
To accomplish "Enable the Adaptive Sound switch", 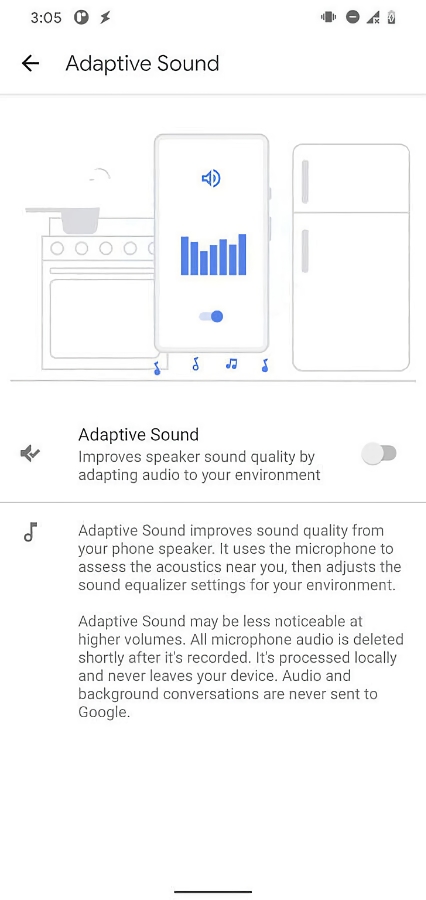I will click(x=379, y=454).
